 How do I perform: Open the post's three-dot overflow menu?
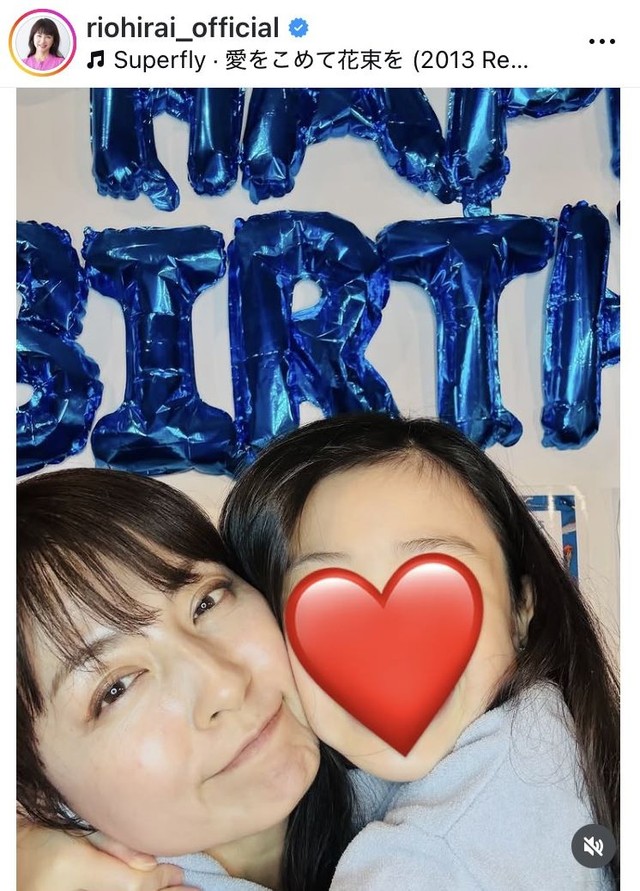point(601,42)
